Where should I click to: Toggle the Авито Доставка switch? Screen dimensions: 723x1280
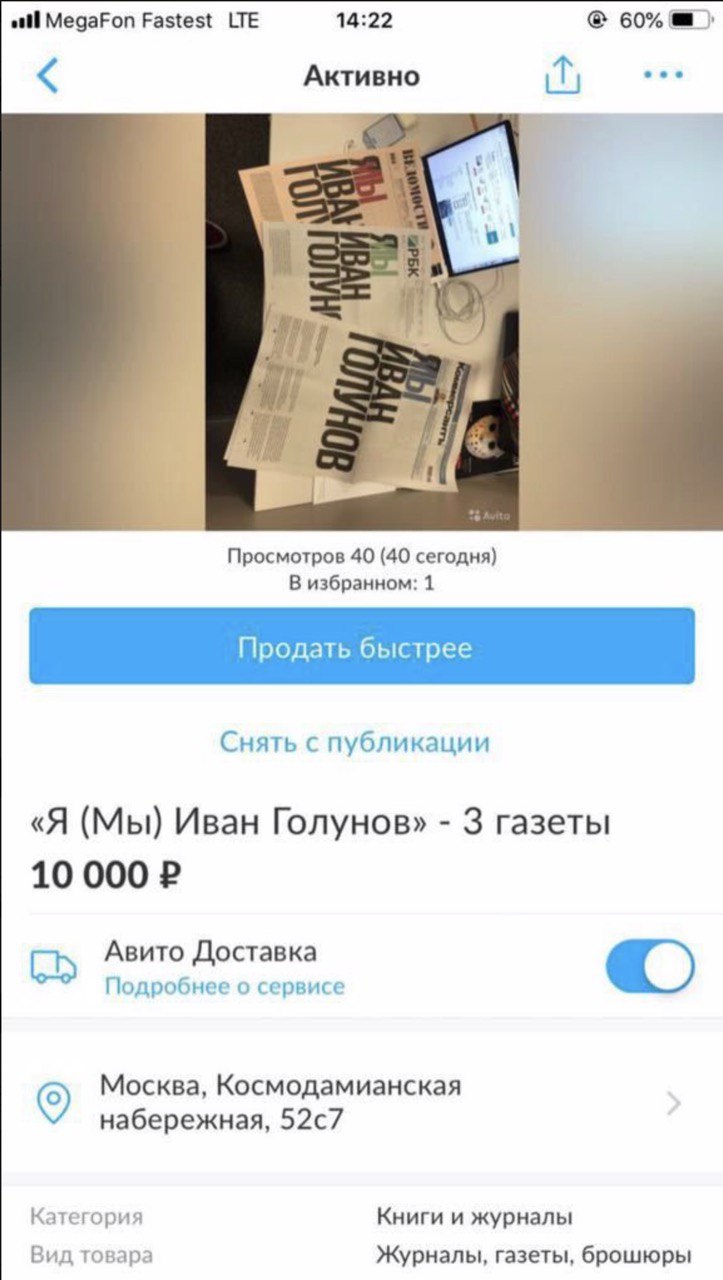coord(650,967)
